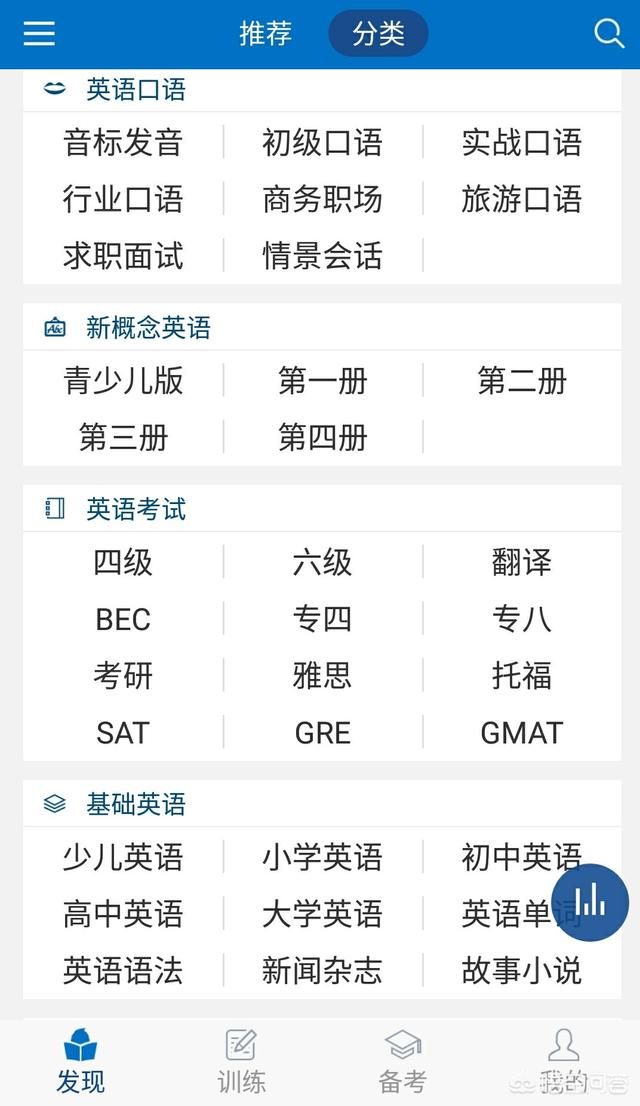Open the 发现 tab
This screenshot has width=640, height=1106.
(80, 1061)
